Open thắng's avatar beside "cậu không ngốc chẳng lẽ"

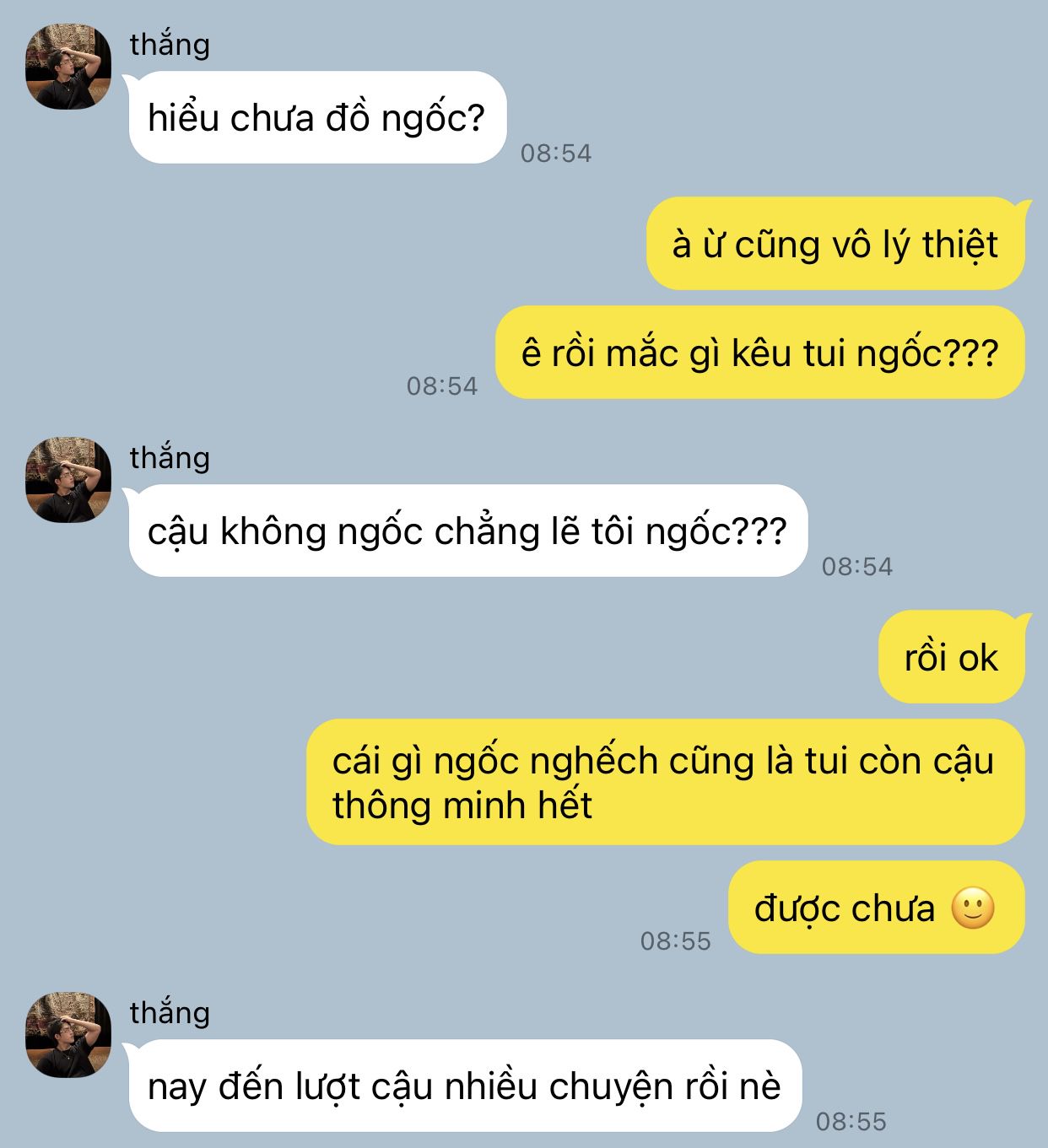[68, 480]
